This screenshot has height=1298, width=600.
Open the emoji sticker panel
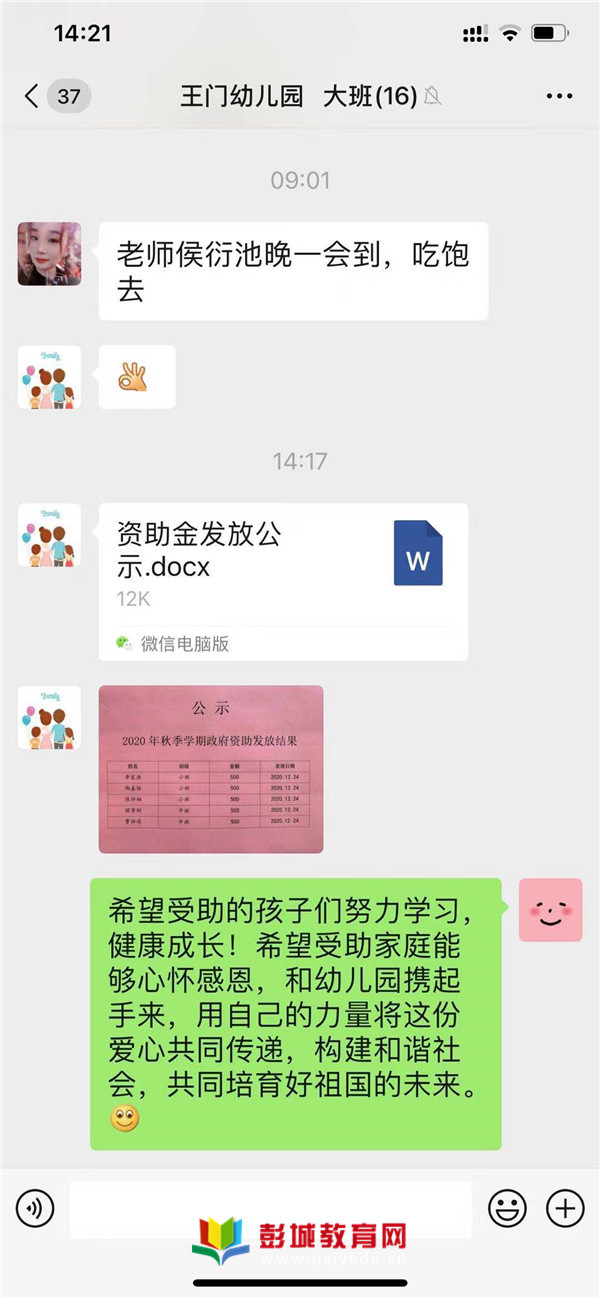pyautogui.click(x=507, y=1209)
